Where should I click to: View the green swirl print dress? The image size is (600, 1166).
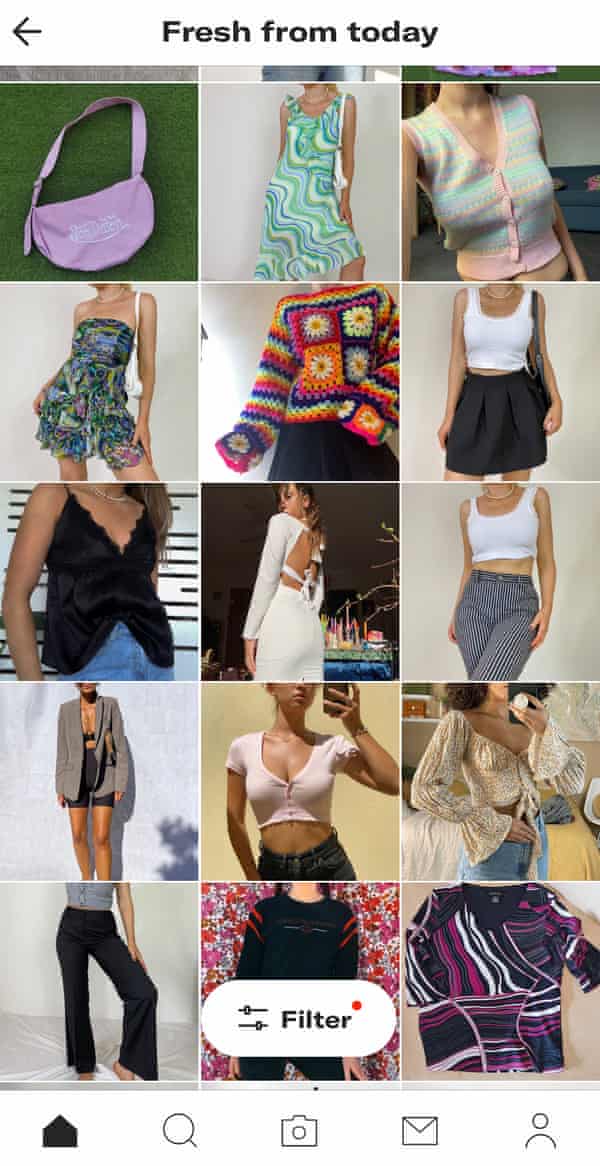(x=299, y=182)
